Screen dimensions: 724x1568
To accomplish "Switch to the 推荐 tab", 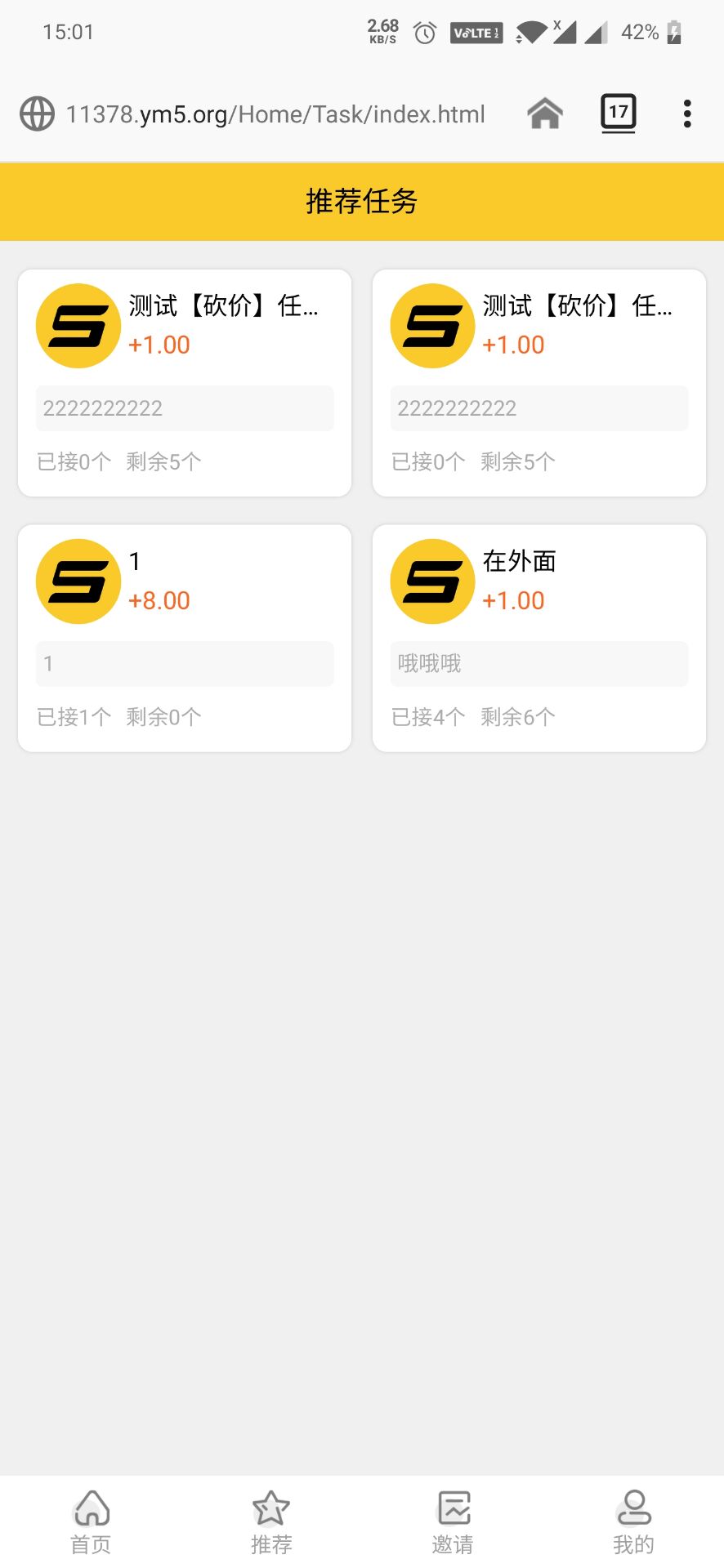I will (x=271, y=1521).
